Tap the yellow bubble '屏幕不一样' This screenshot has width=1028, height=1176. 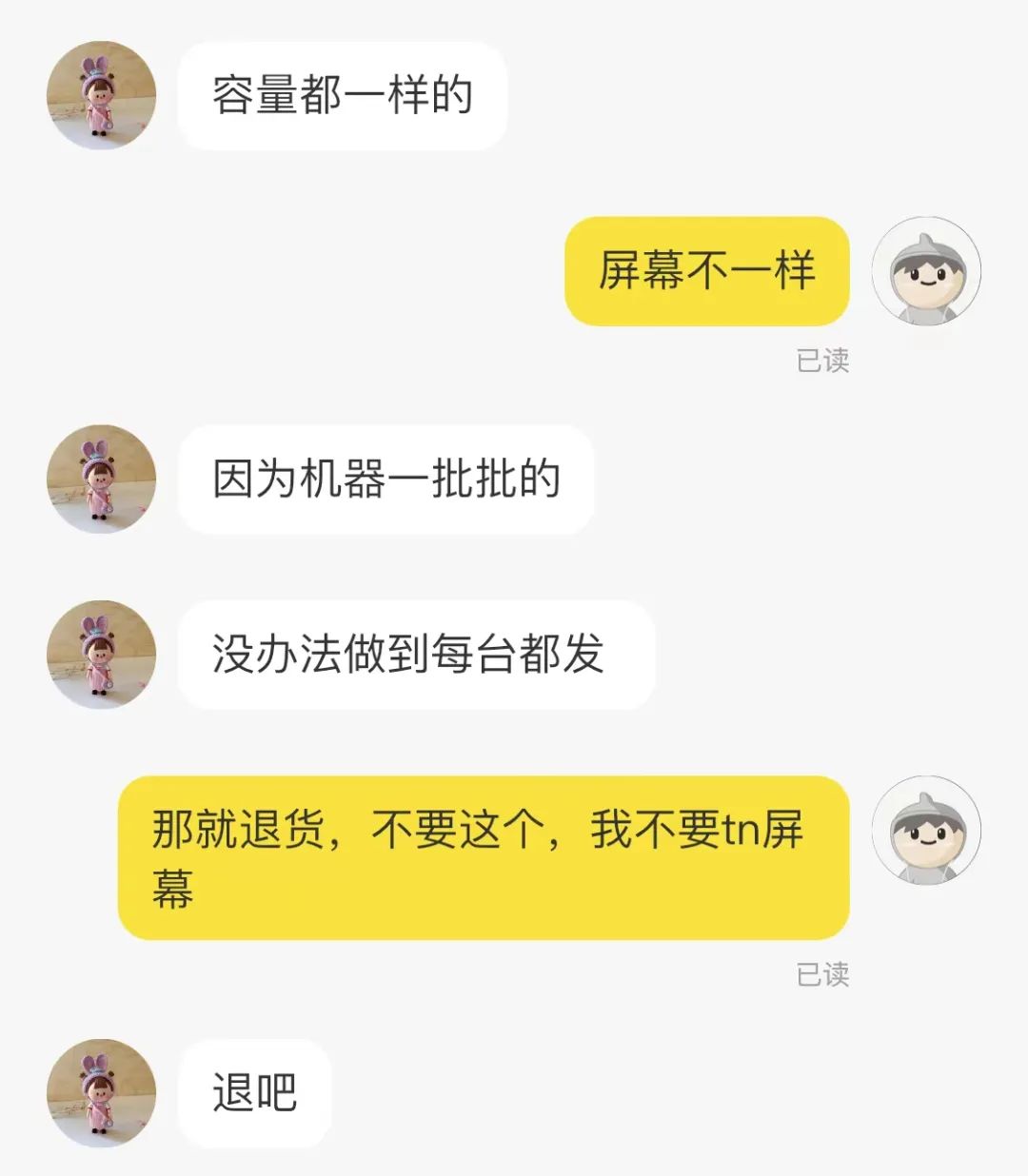[706, 271]
